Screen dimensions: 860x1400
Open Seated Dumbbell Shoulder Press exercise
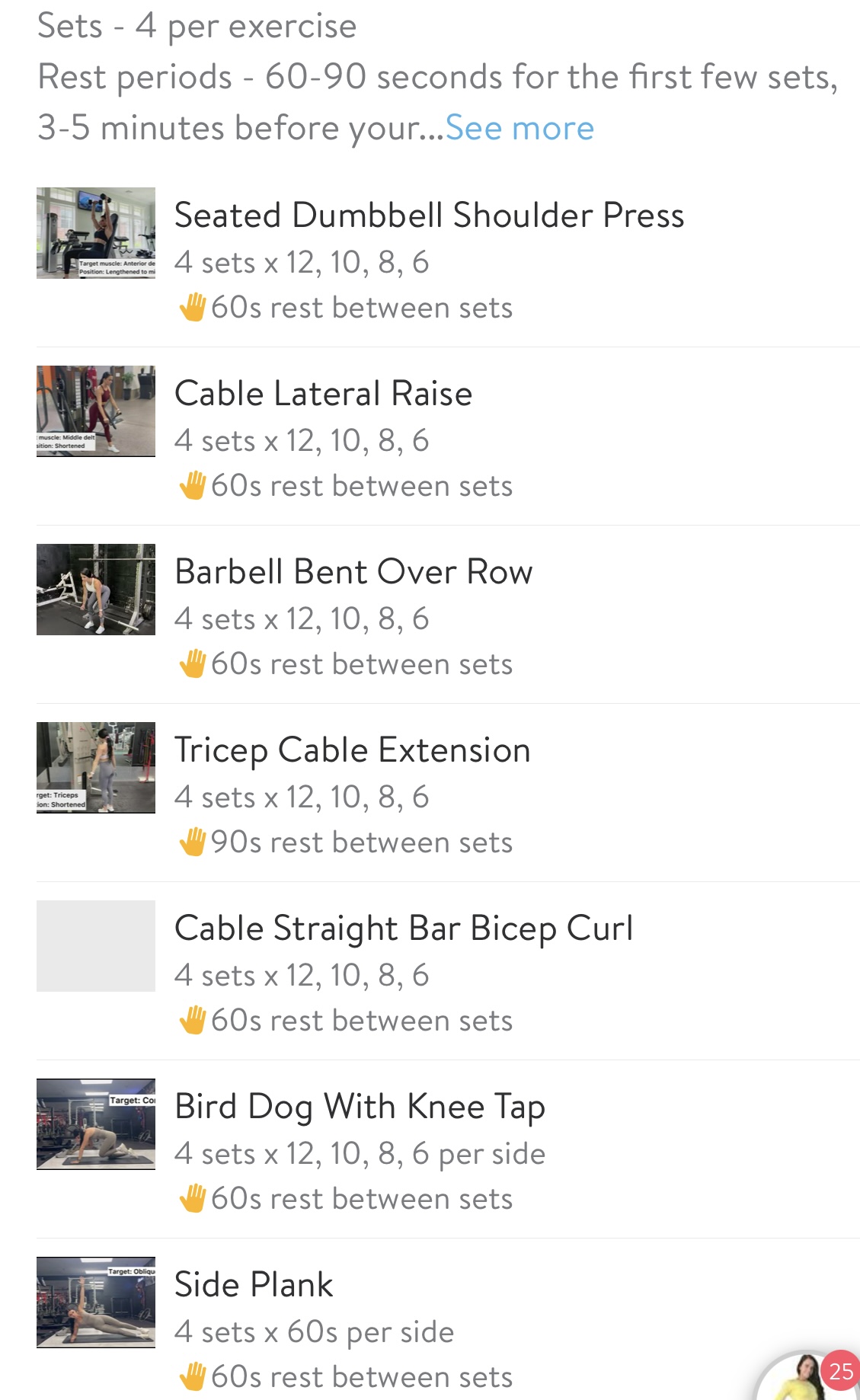click(448, 258)
